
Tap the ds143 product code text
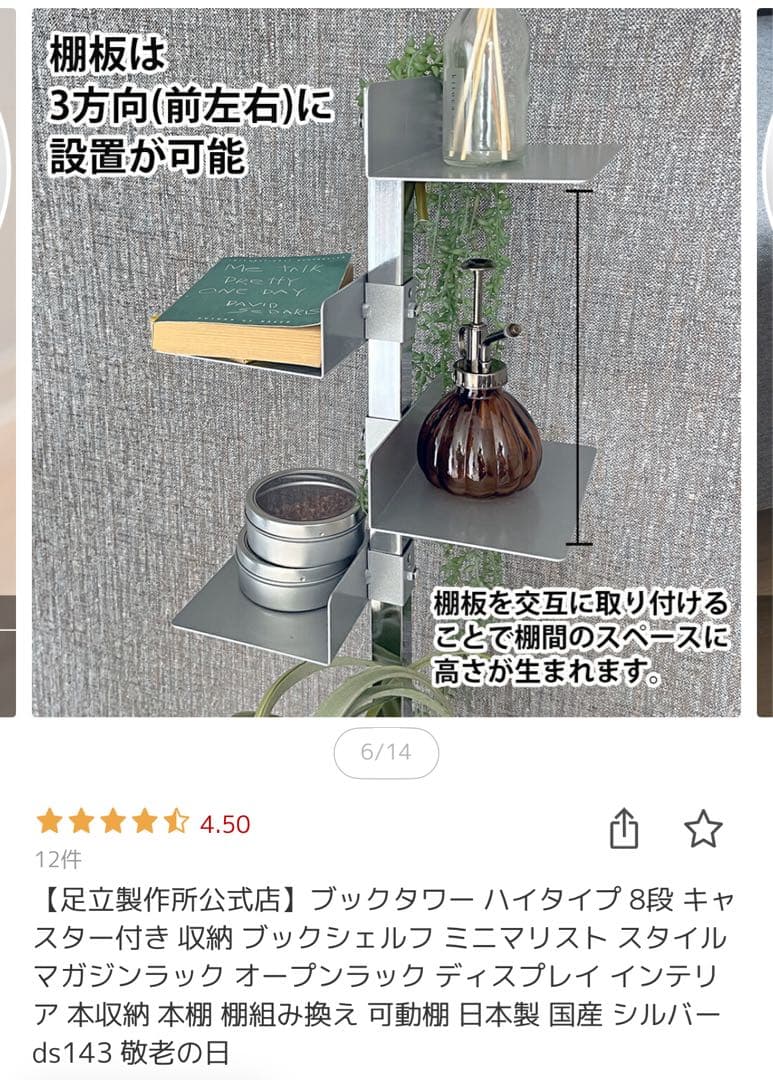tap(70, 1052)
